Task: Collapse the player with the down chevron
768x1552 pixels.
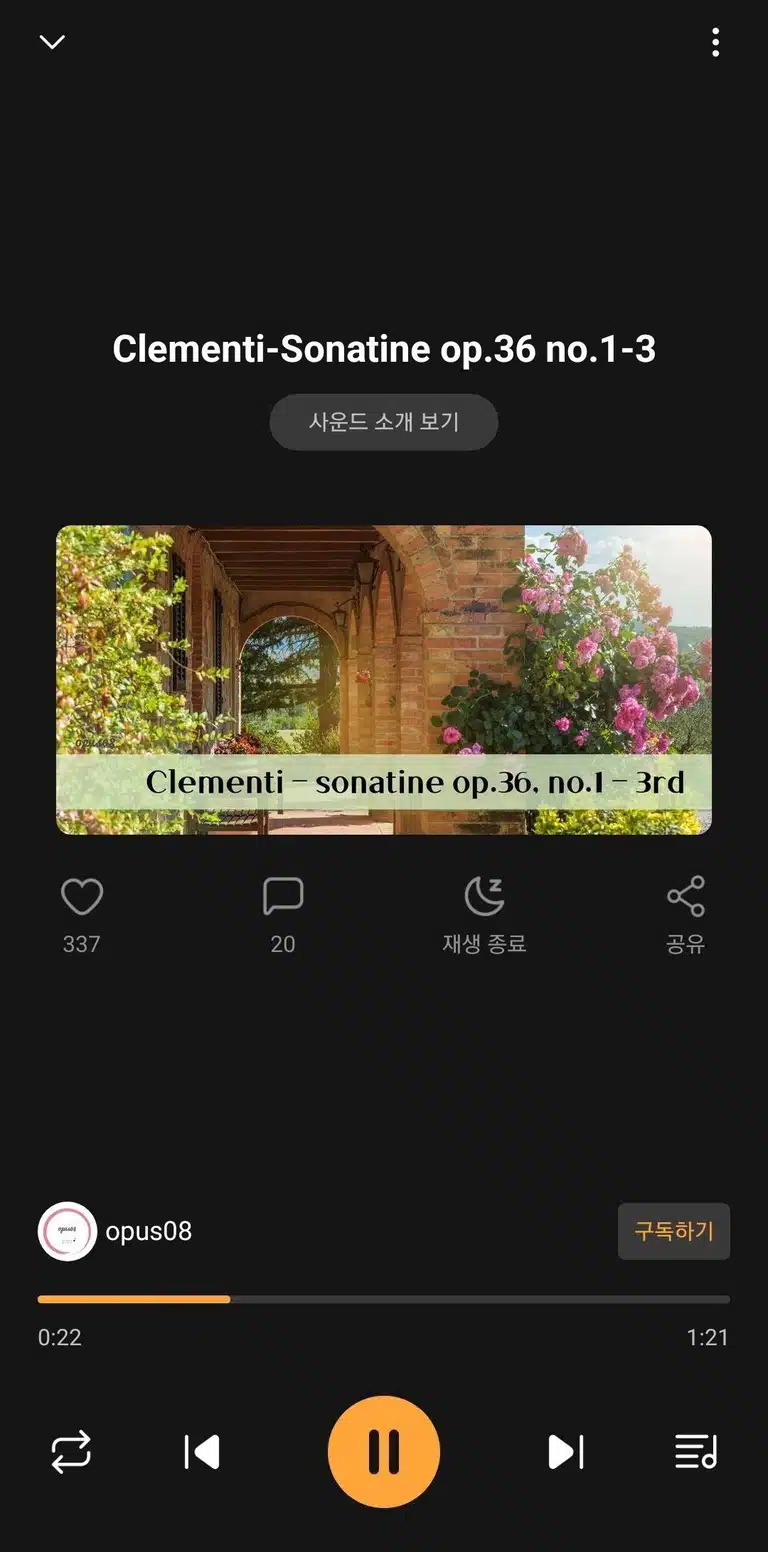Action: tap(52, 42)
